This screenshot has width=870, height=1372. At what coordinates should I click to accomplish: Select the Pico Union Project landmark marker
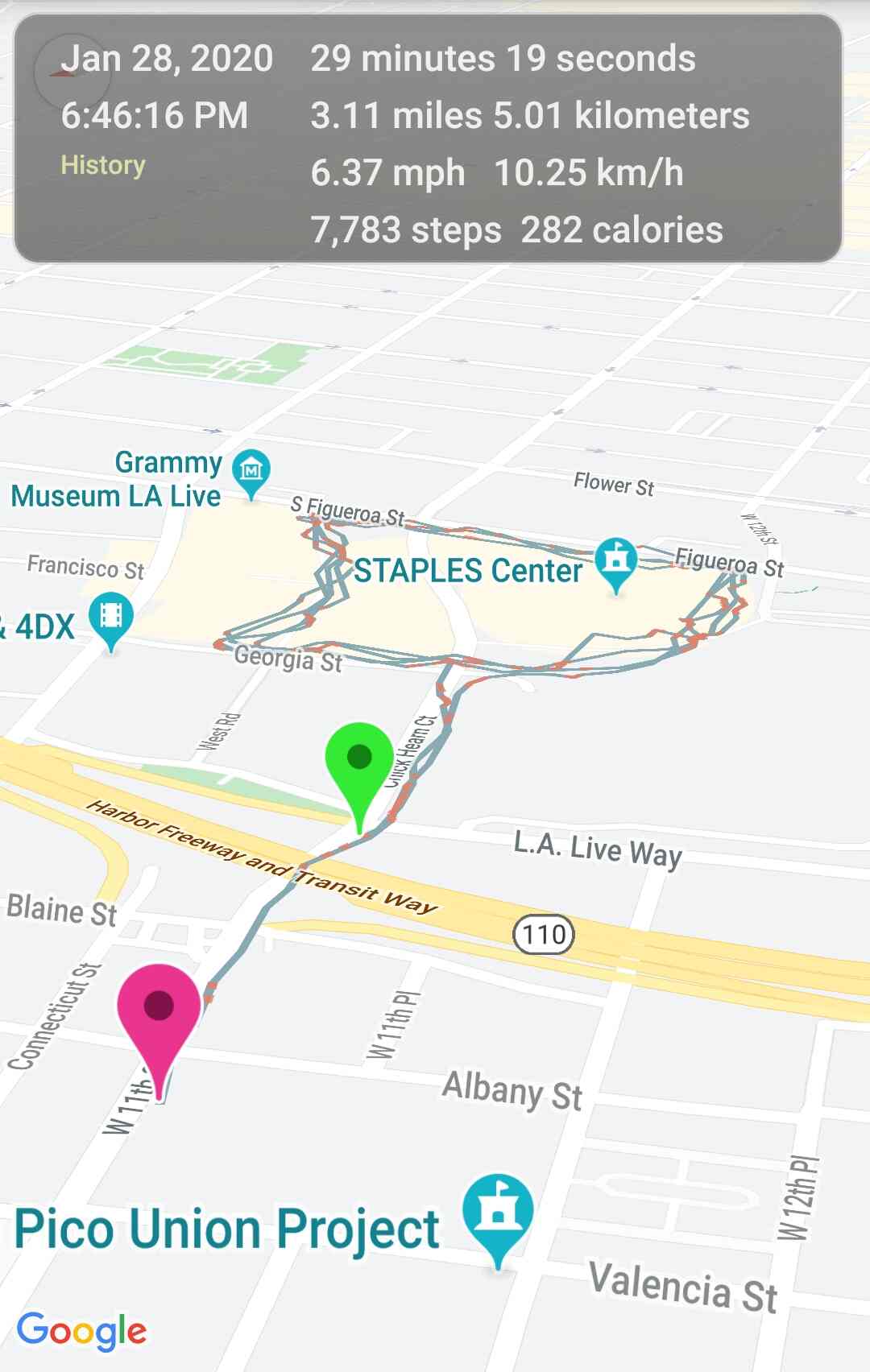pyautogui.click(x=499, y=1208)
